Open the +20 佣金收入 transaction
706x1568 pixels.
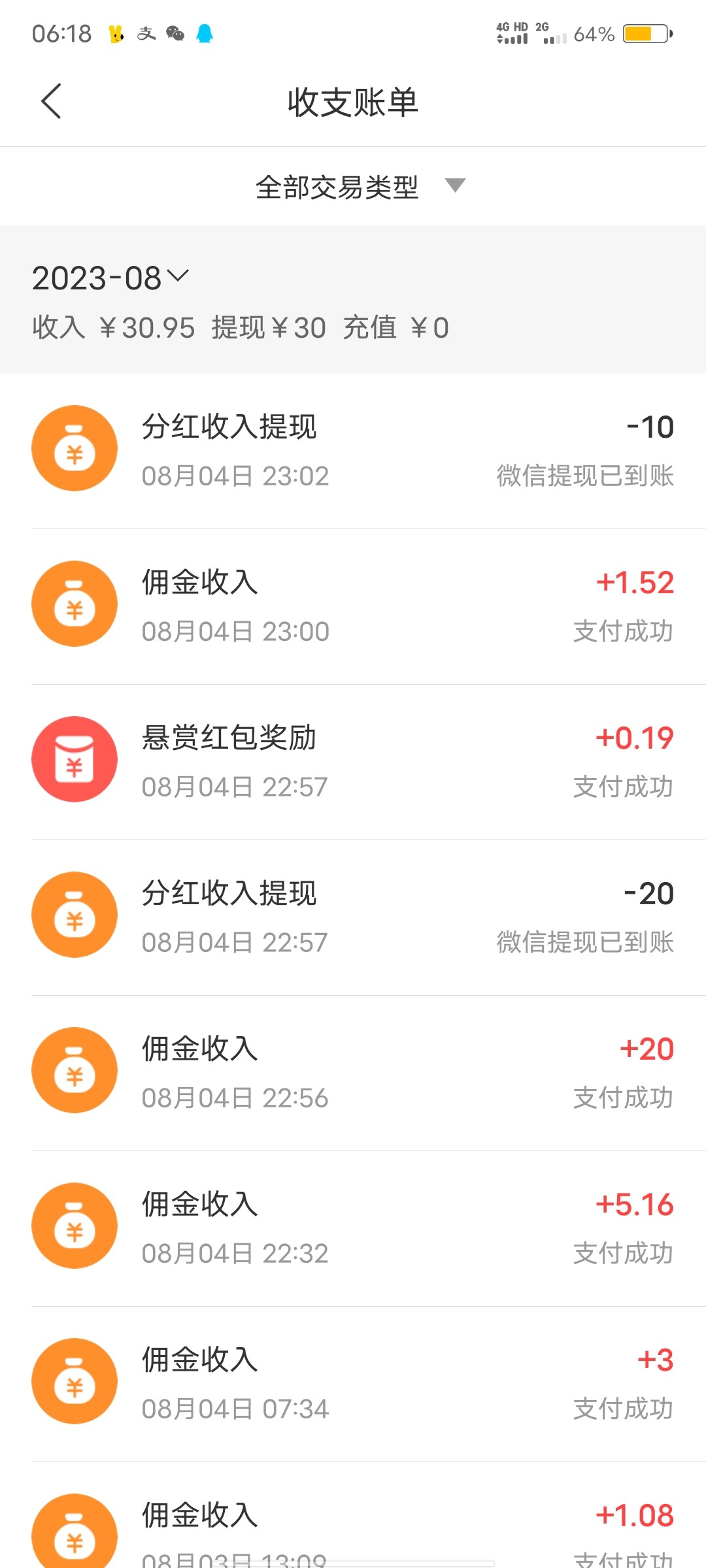point(353,1073)
